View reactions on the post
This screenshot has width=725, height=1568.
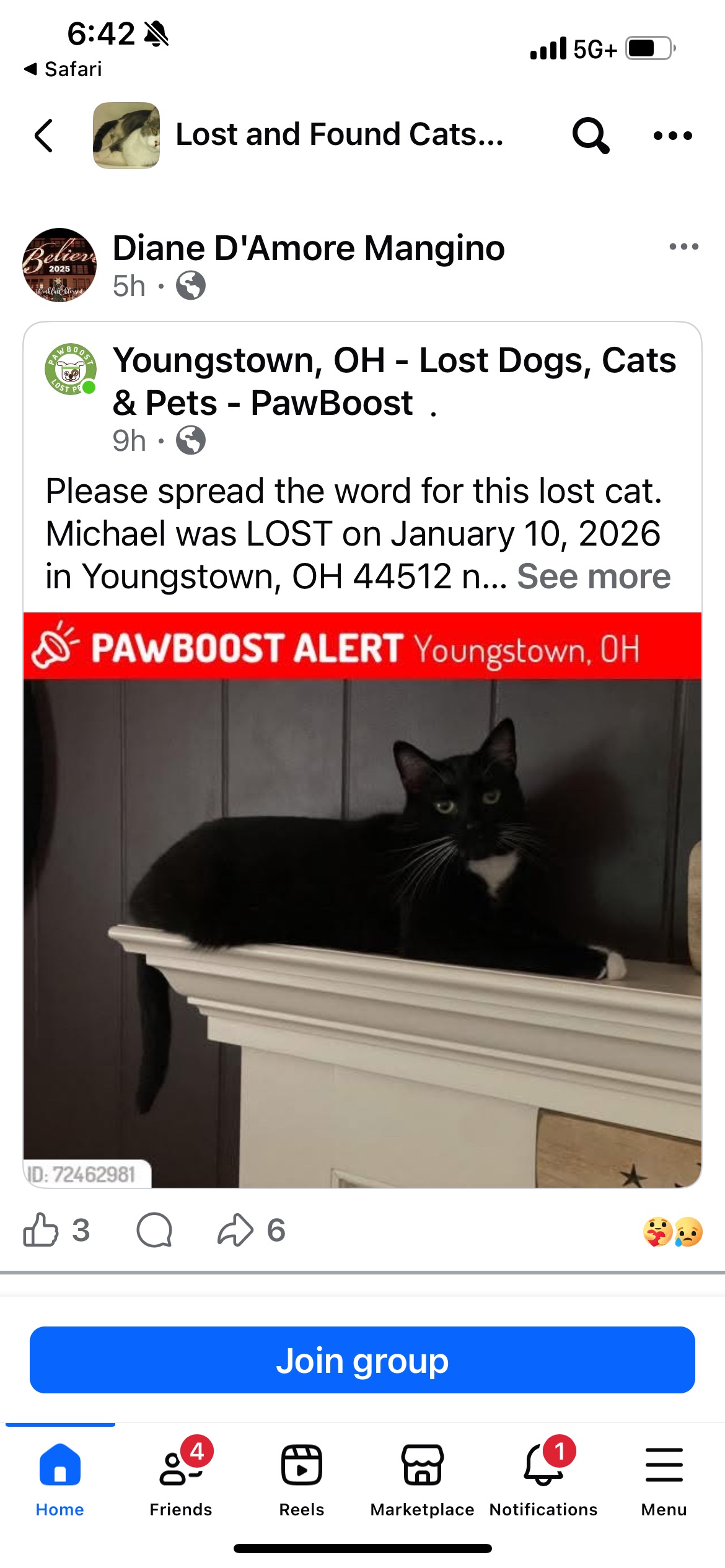pos(672,1231)
